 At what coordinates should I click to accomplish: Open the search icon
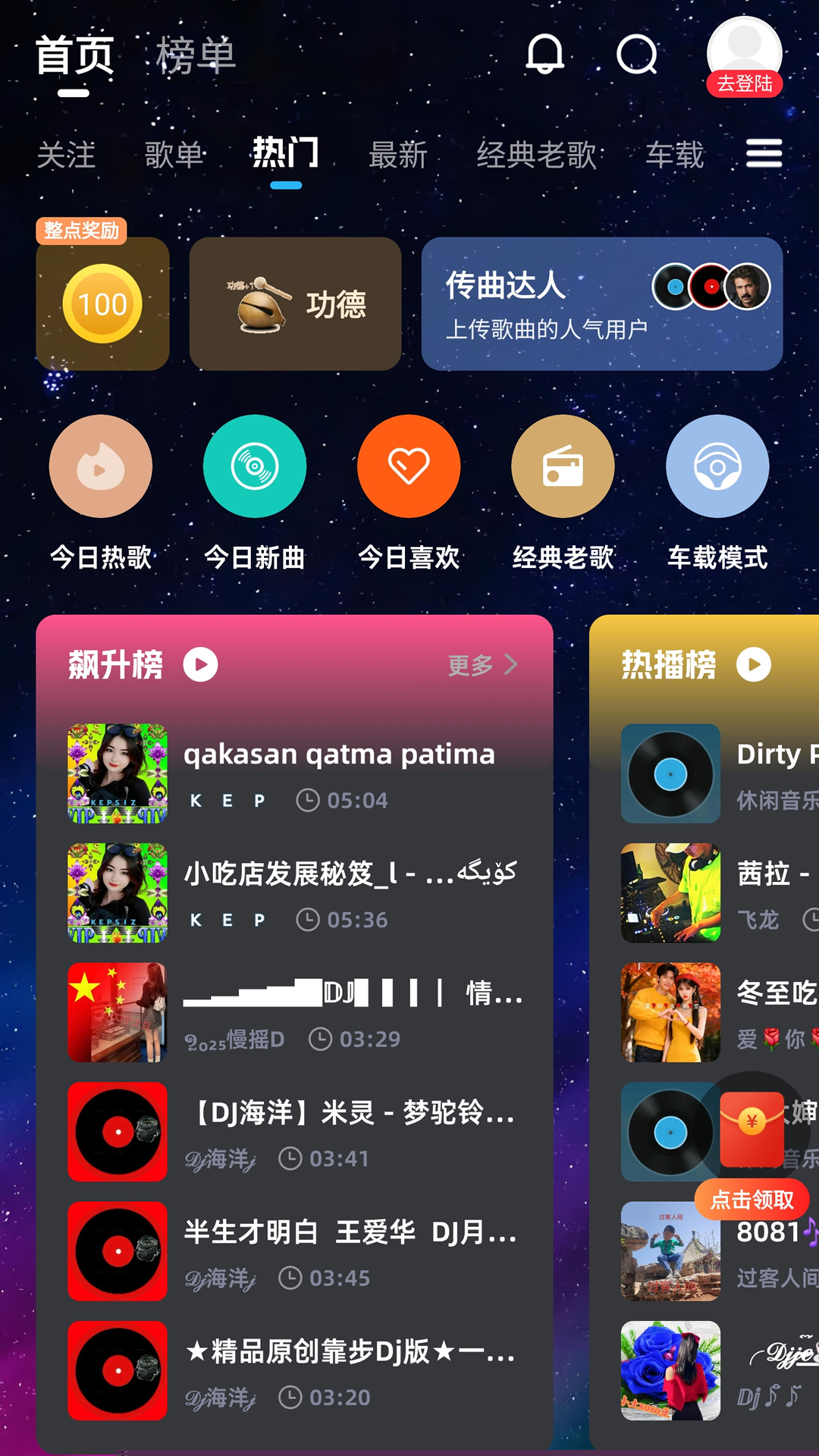pos(637,55)
